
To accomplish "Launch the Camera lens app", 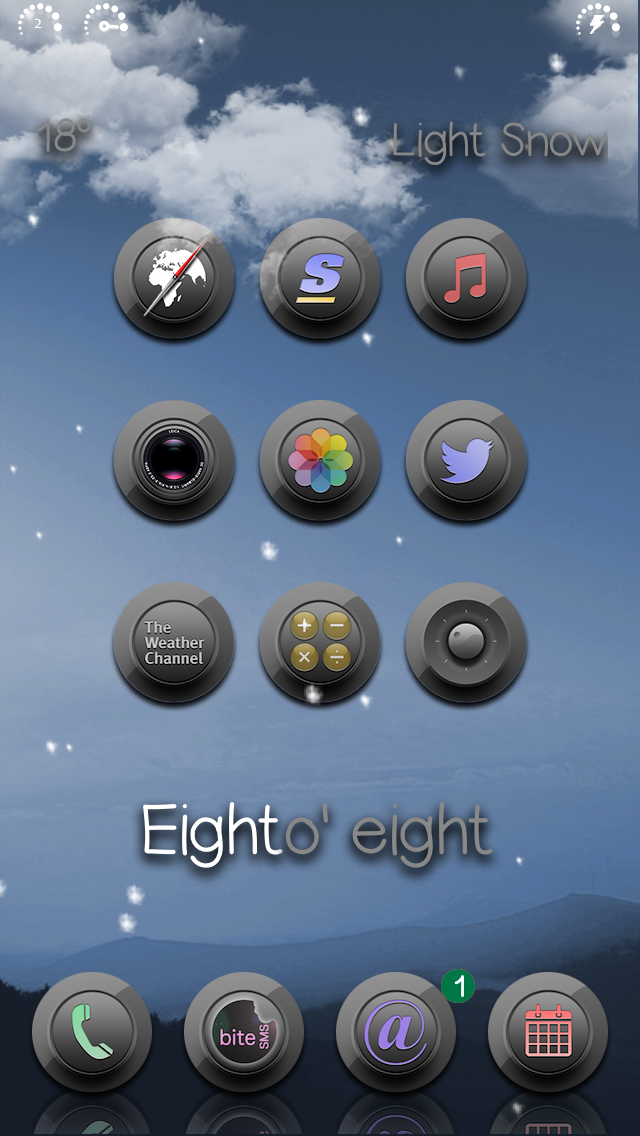I will pyautogui.click(x=174, y=460).
